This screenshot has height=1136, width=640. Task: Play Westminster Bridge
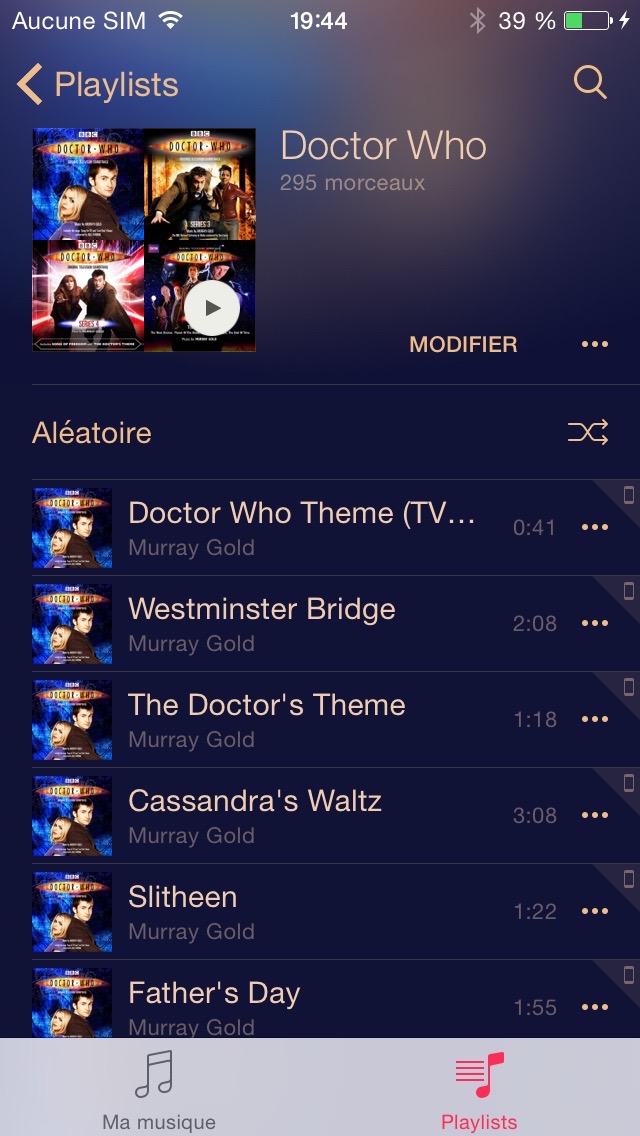(320, 624)
